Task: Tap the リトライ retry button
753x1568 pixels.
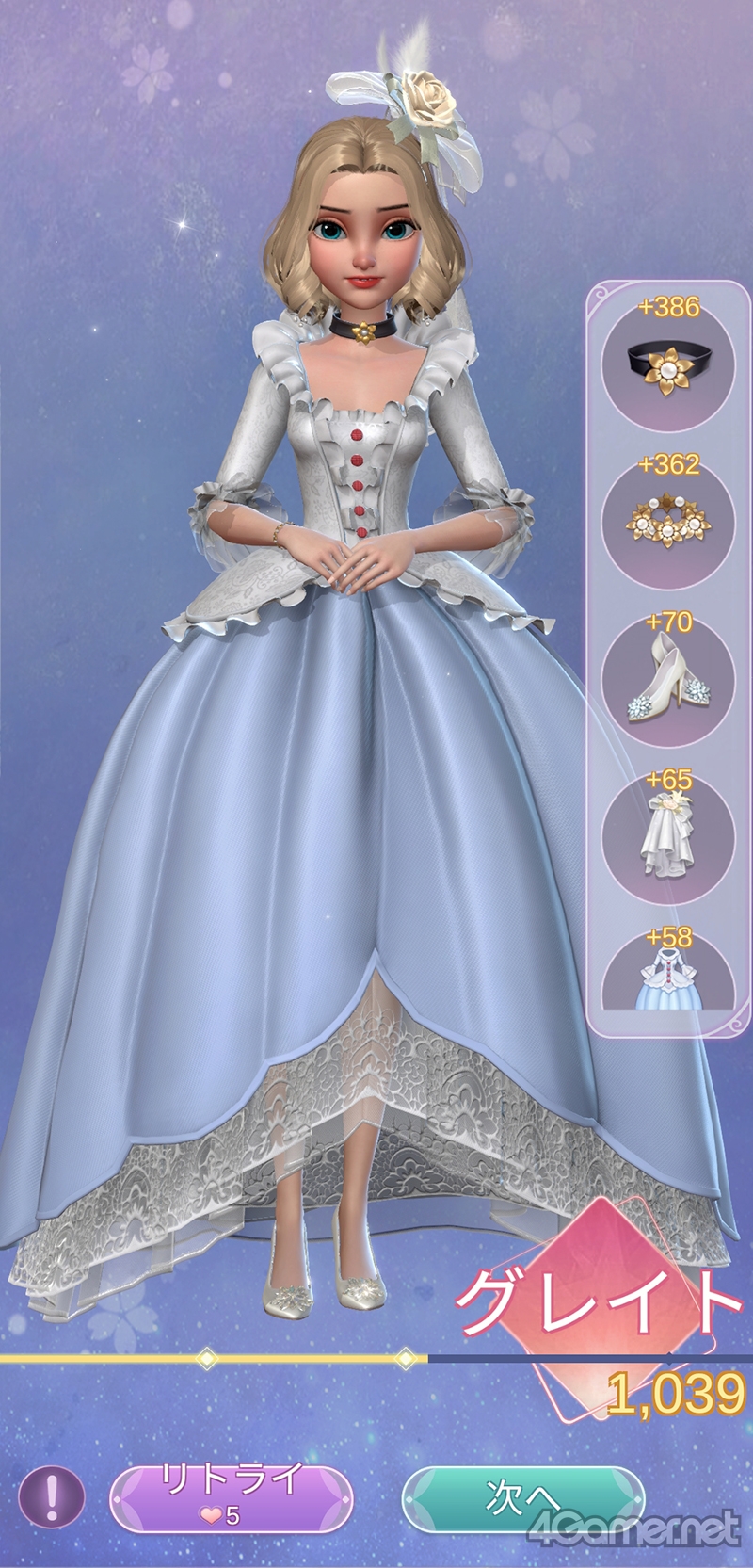Action: (232, 1495)
